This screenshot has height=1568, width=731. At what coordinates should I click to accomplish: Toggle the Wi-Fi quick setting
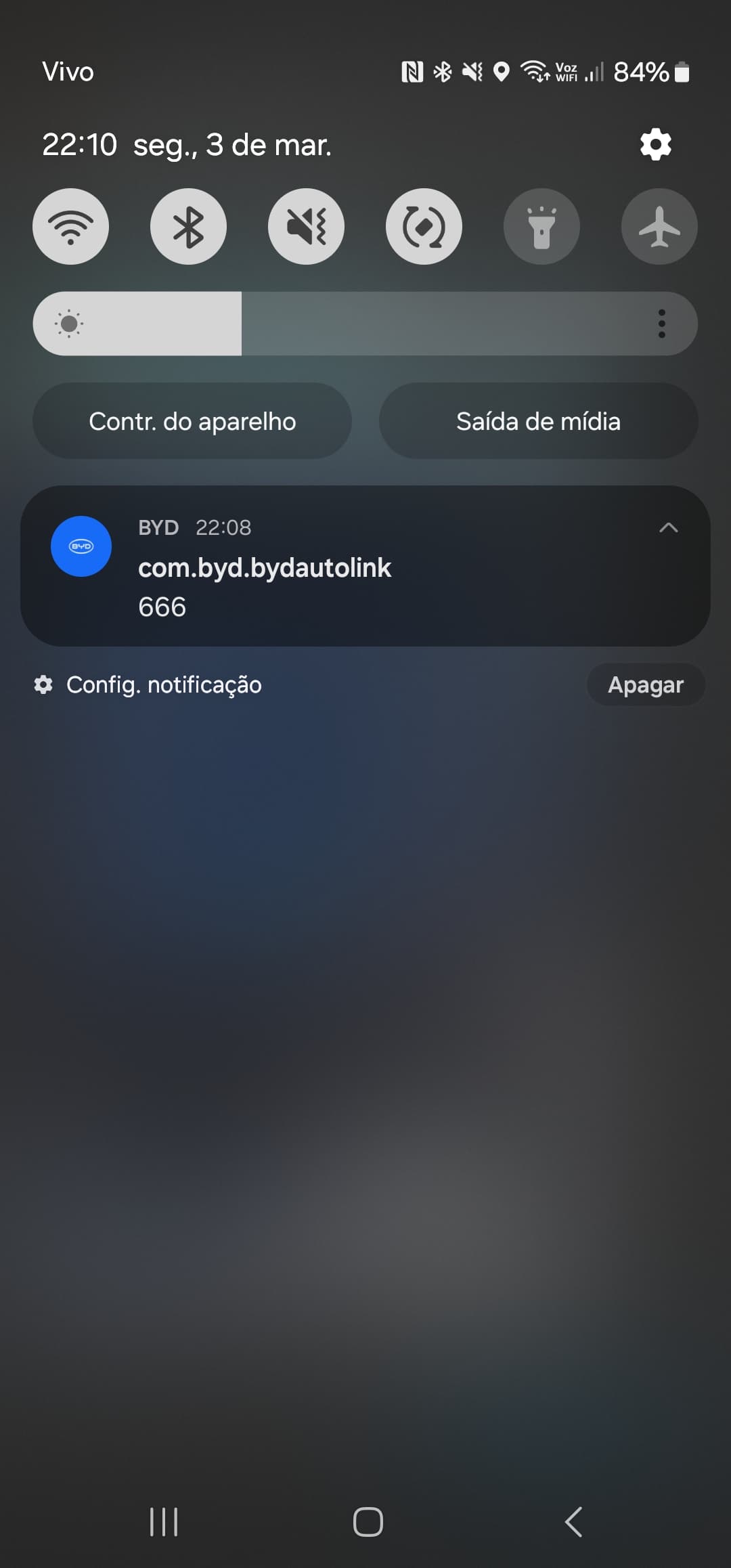click(x=70, y=226)
